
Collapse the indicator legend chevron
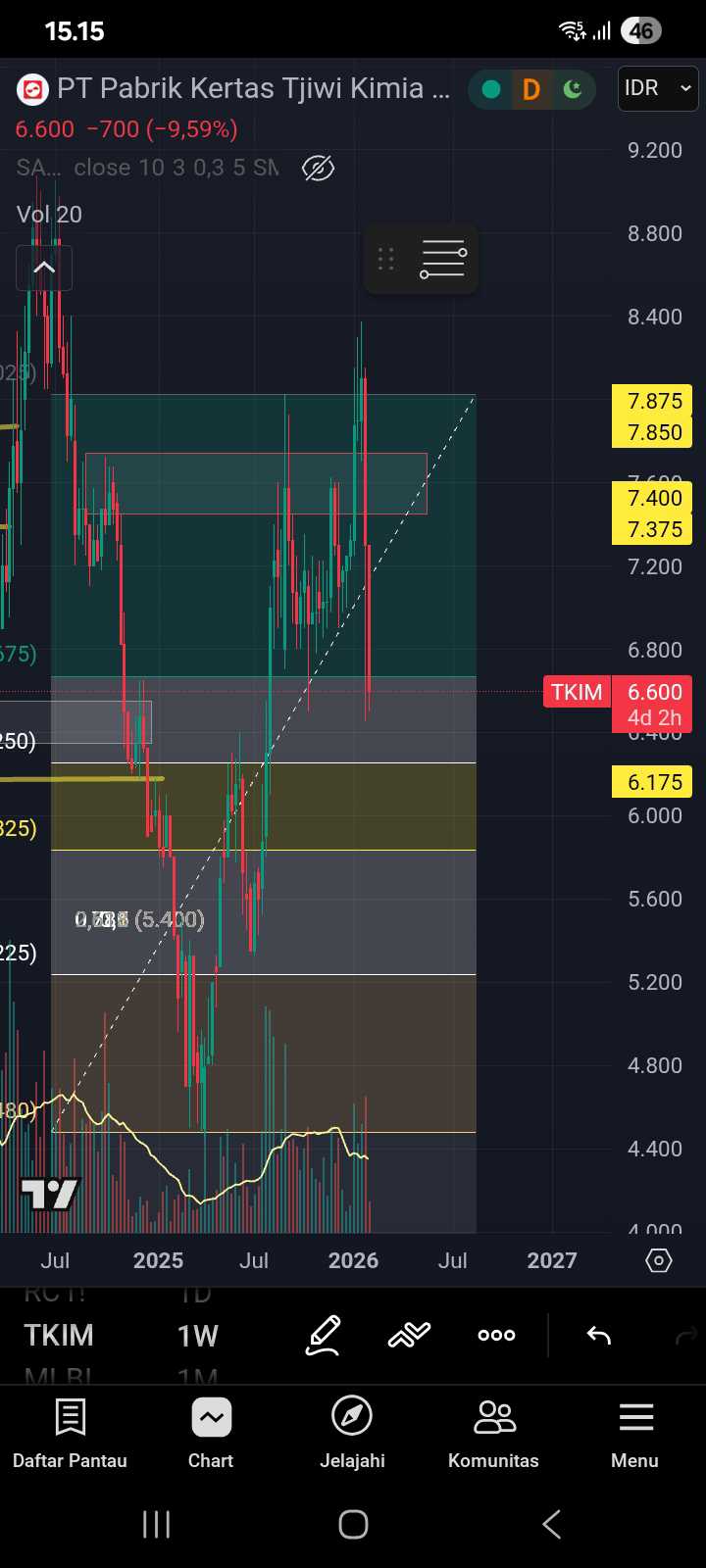coord(44,268)
